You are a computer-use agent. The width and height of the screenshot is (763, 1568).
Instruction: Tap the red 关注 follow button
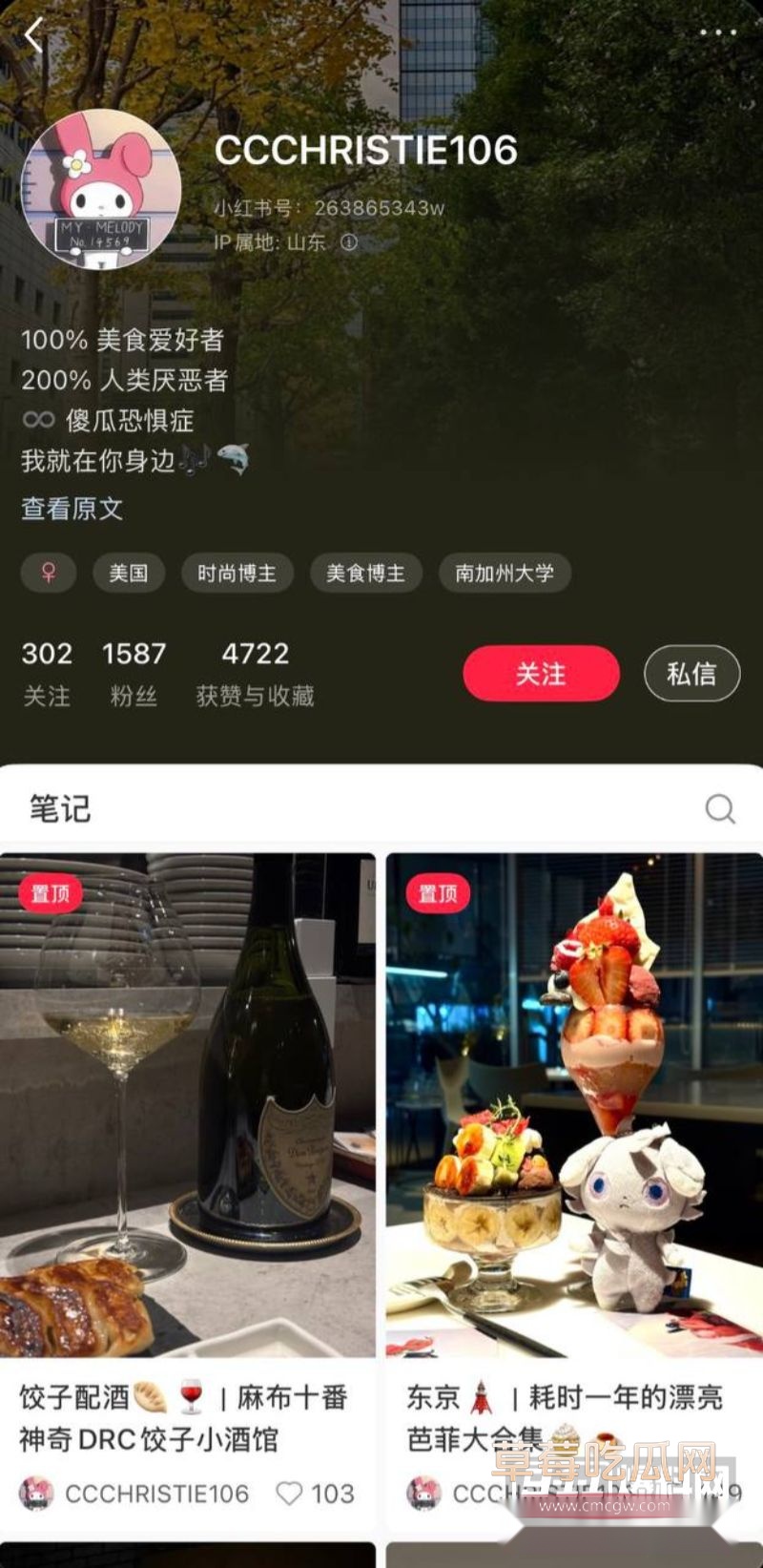coord(541,673)
